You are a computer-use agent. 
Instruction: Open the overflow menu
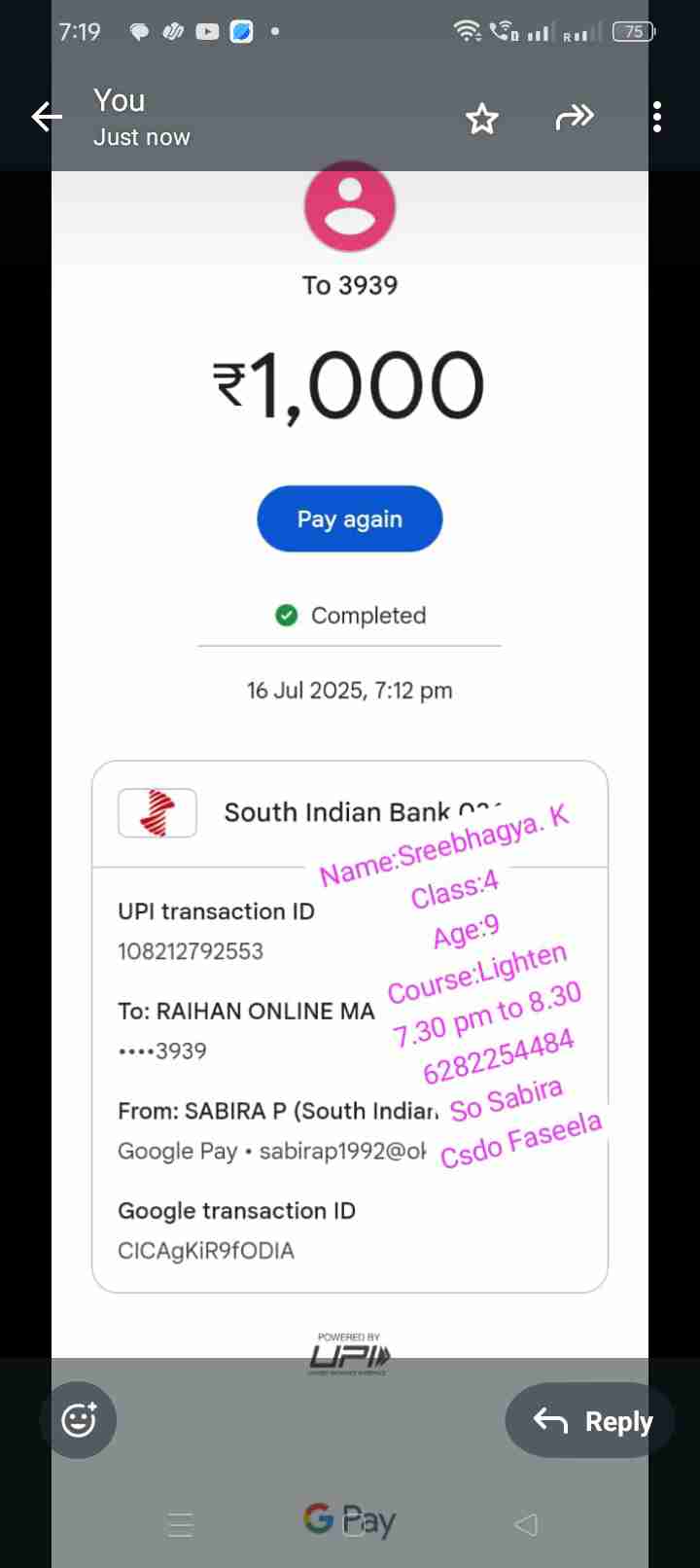657,118
